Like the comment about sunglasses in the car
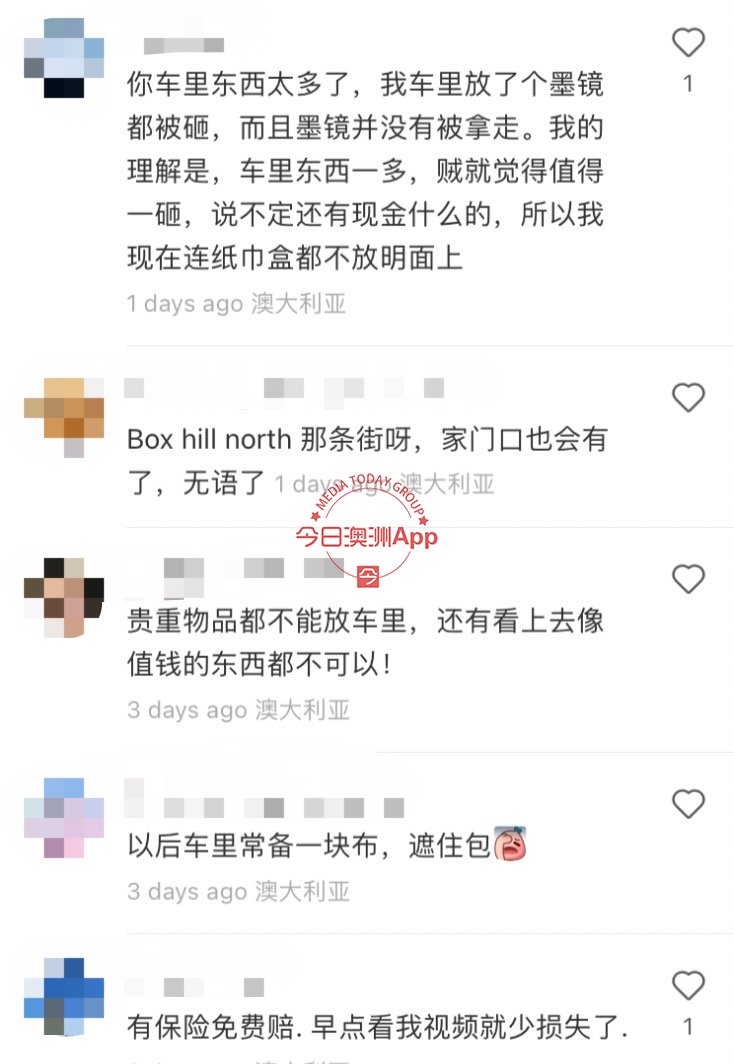734x1064 pixels. pyautogui.click(x=688, y=43)
